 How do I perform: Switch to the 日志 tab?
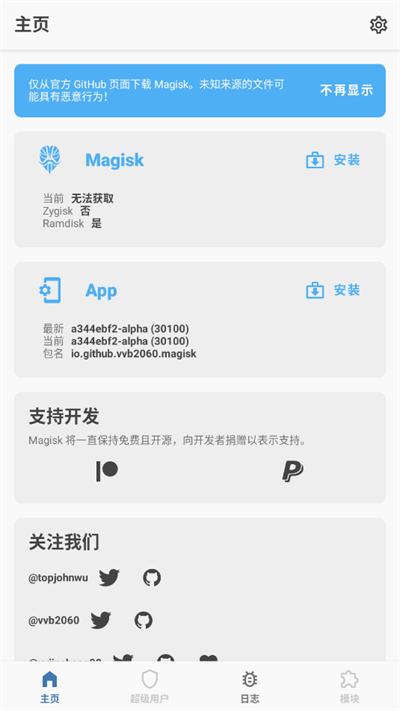[x=250, y=687]
